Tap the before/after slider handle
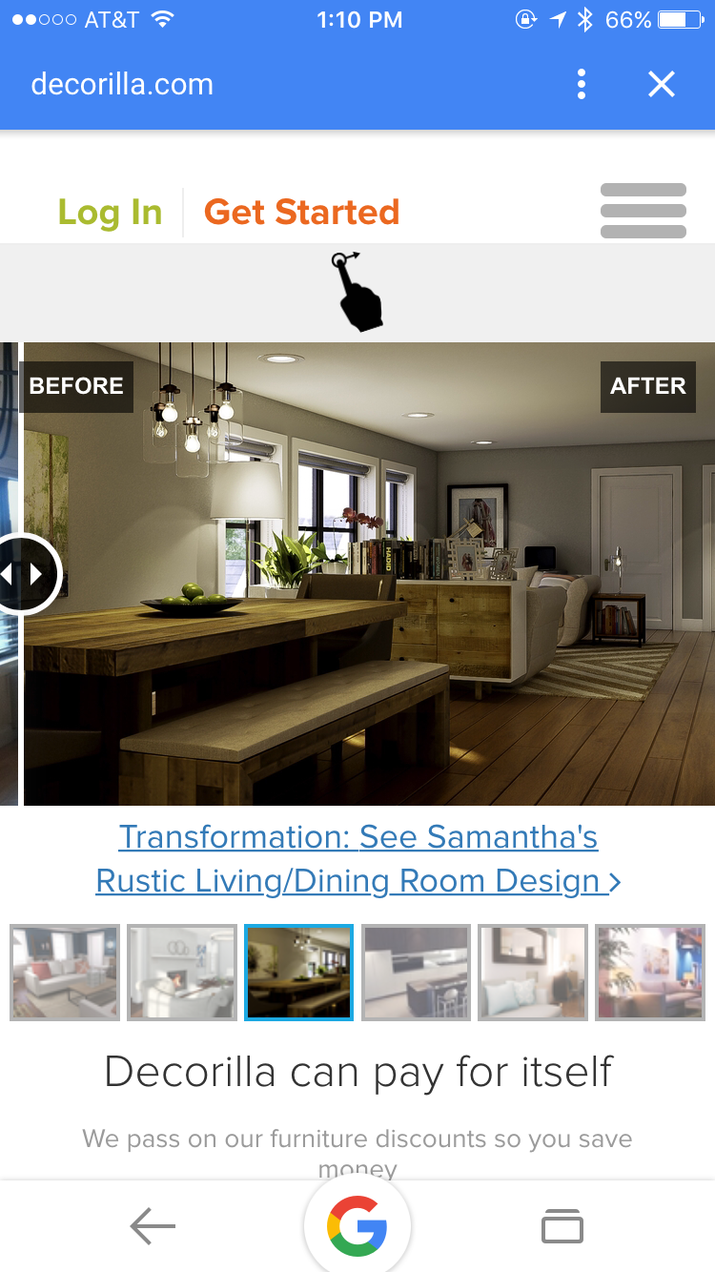The image size is (715, 1272). [x=24, y=574]
